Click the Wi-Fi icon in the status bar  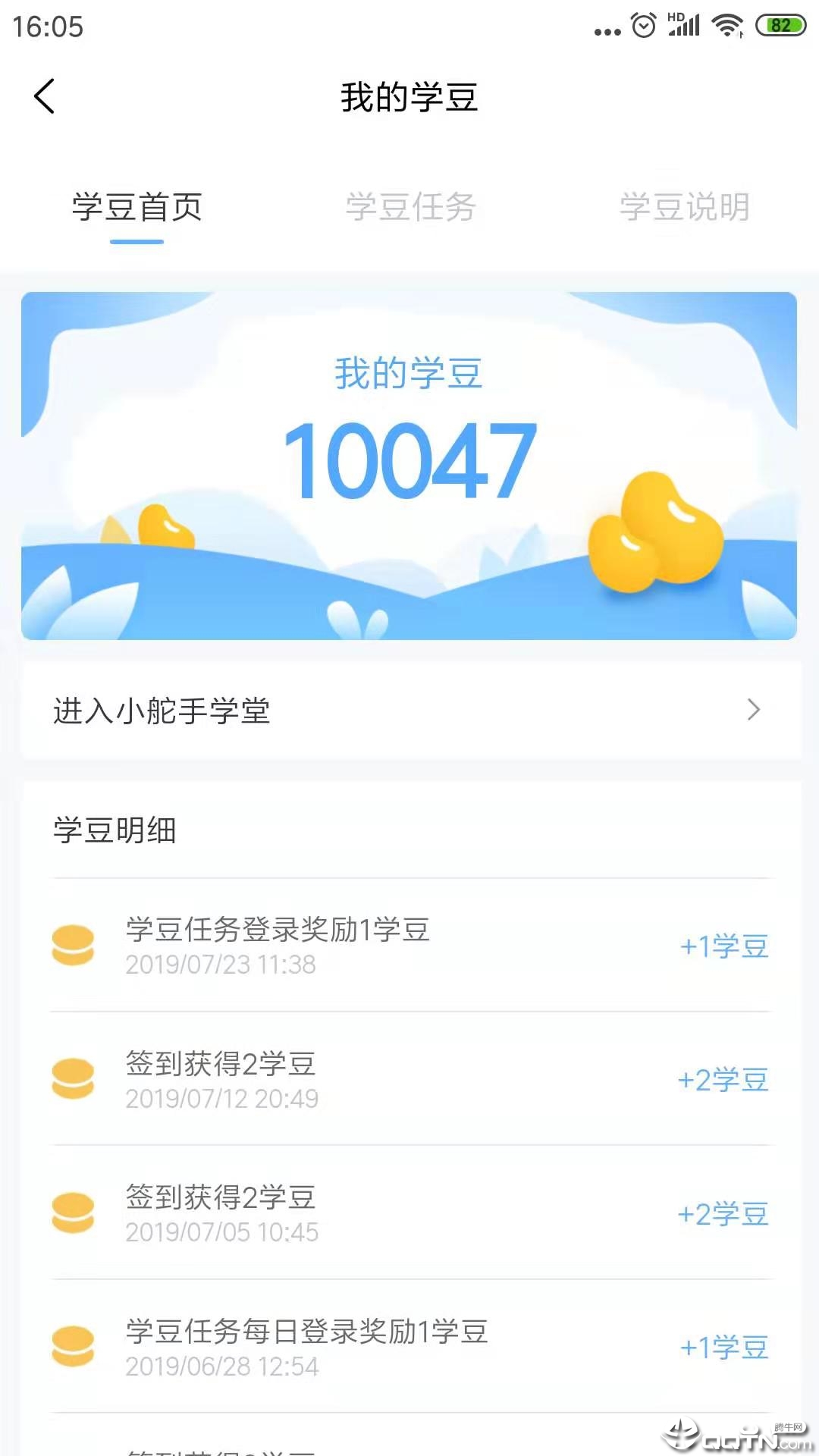click(724, 24)
